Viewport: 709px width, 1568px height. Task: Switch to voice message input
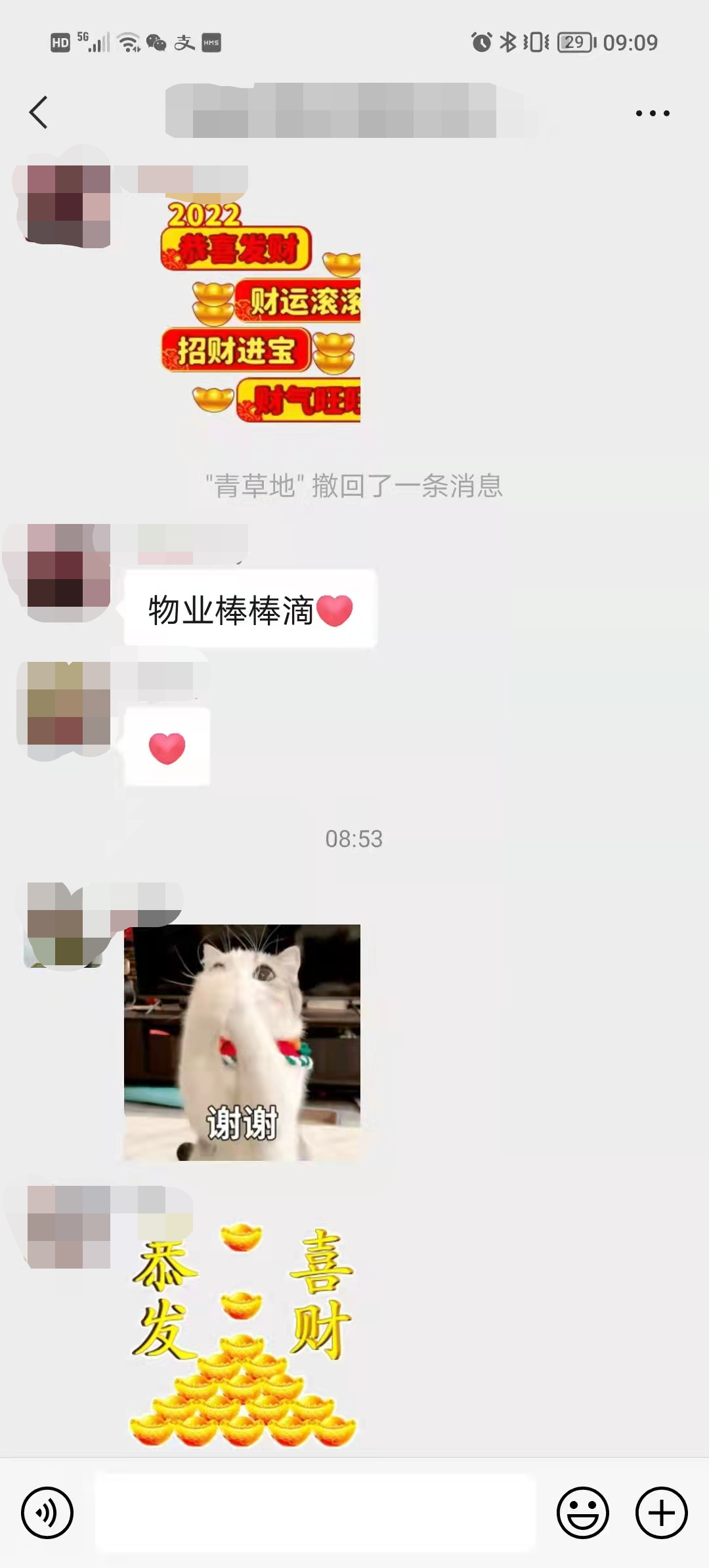[x=47, y=1513]
